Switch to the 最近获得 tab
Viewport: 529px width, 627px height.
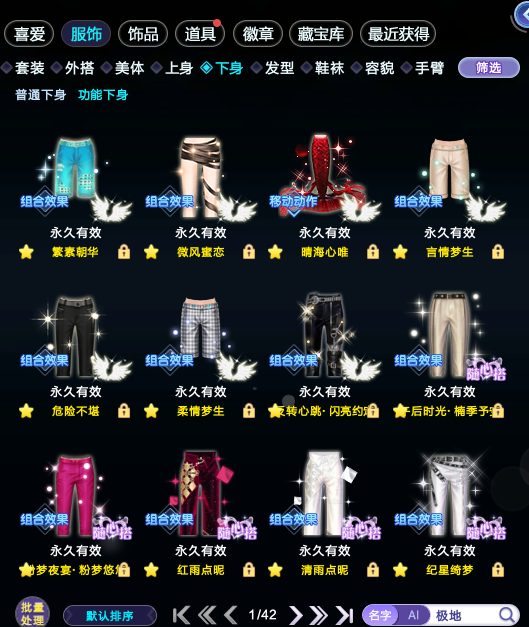click(398, 34)
